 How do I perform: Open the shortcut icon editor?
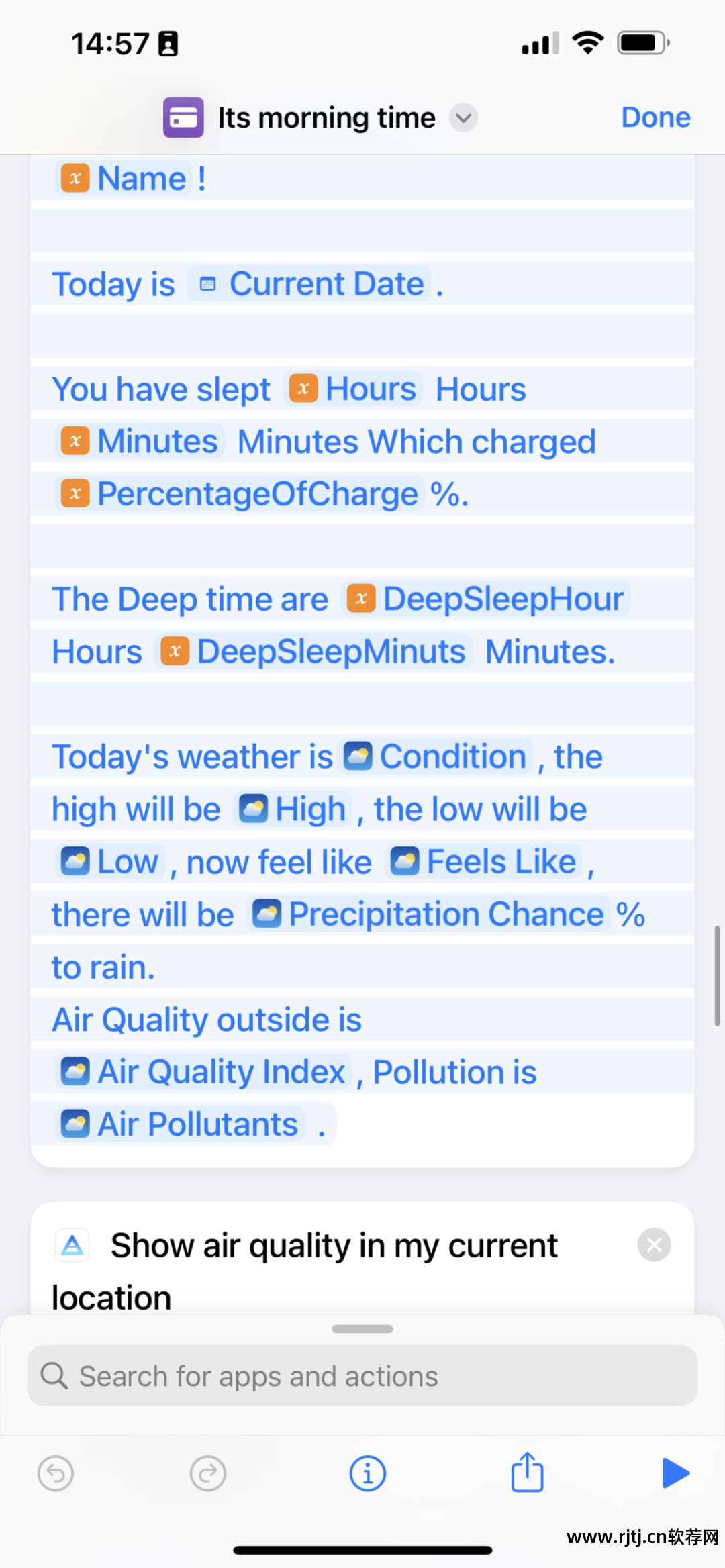coord(183,117)
